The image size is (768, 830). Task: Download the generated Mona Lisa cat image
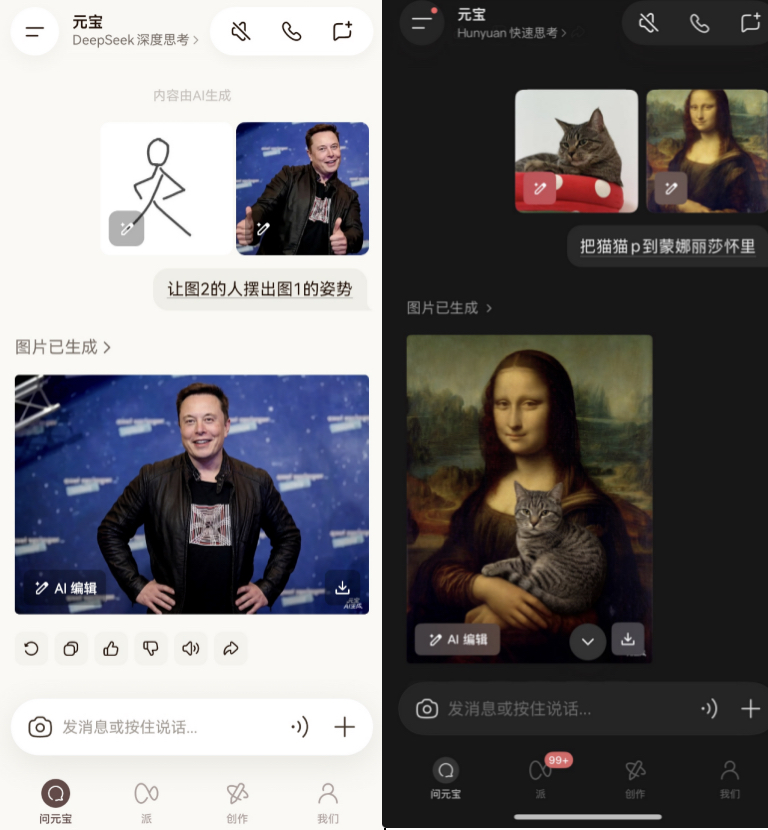coord(628,639)
